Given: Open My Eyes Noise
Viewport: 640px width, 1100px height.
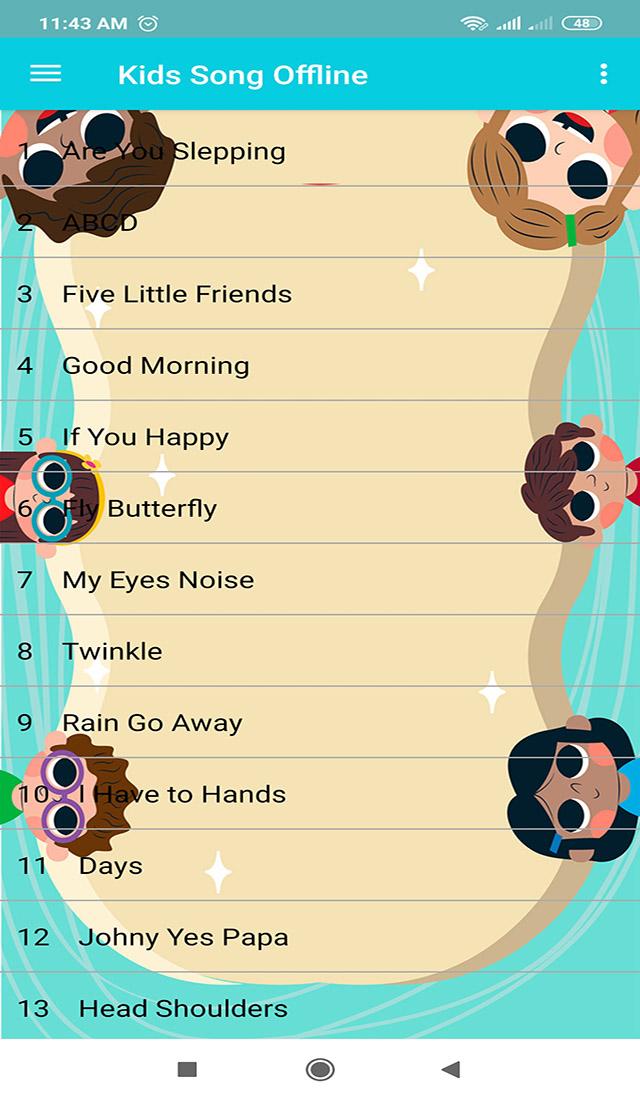Looking at the screenshot, I should tap(158, 580).
